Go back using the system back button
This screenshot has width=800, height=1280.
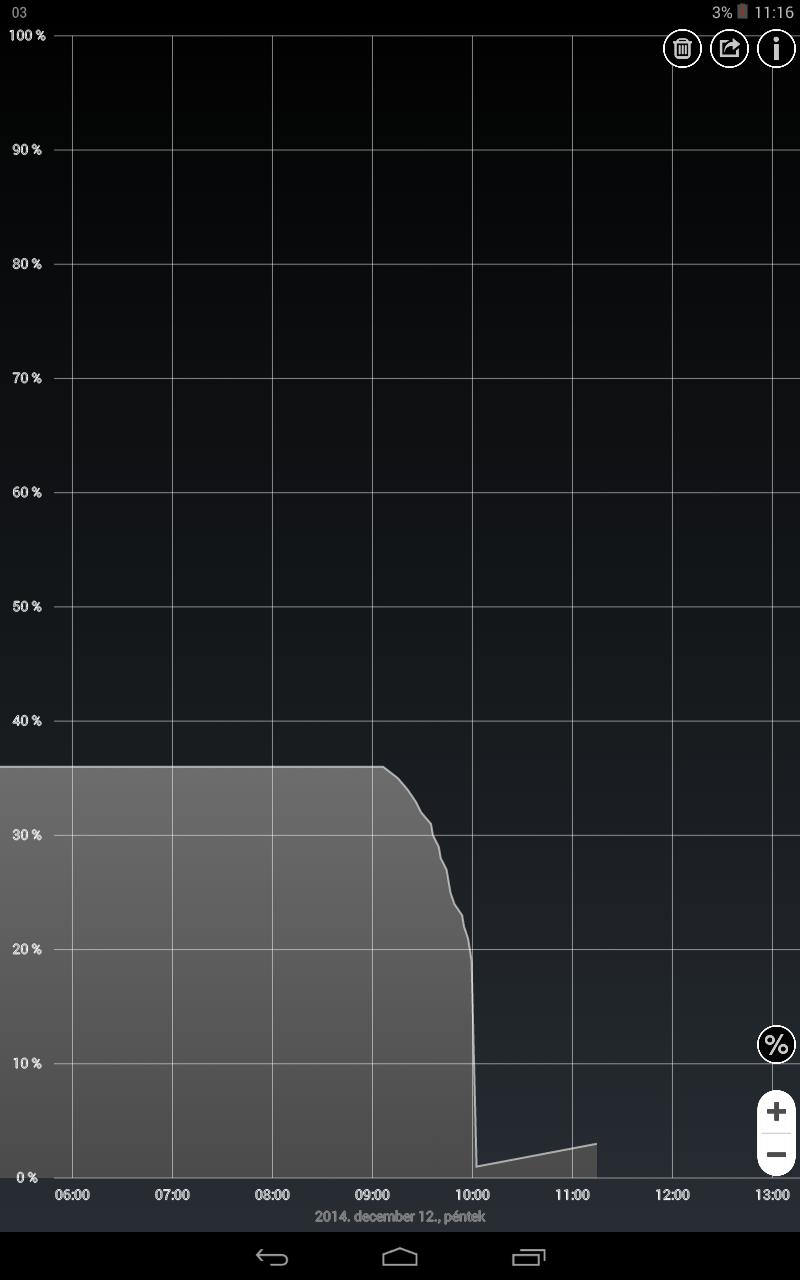coord(271,1257)
